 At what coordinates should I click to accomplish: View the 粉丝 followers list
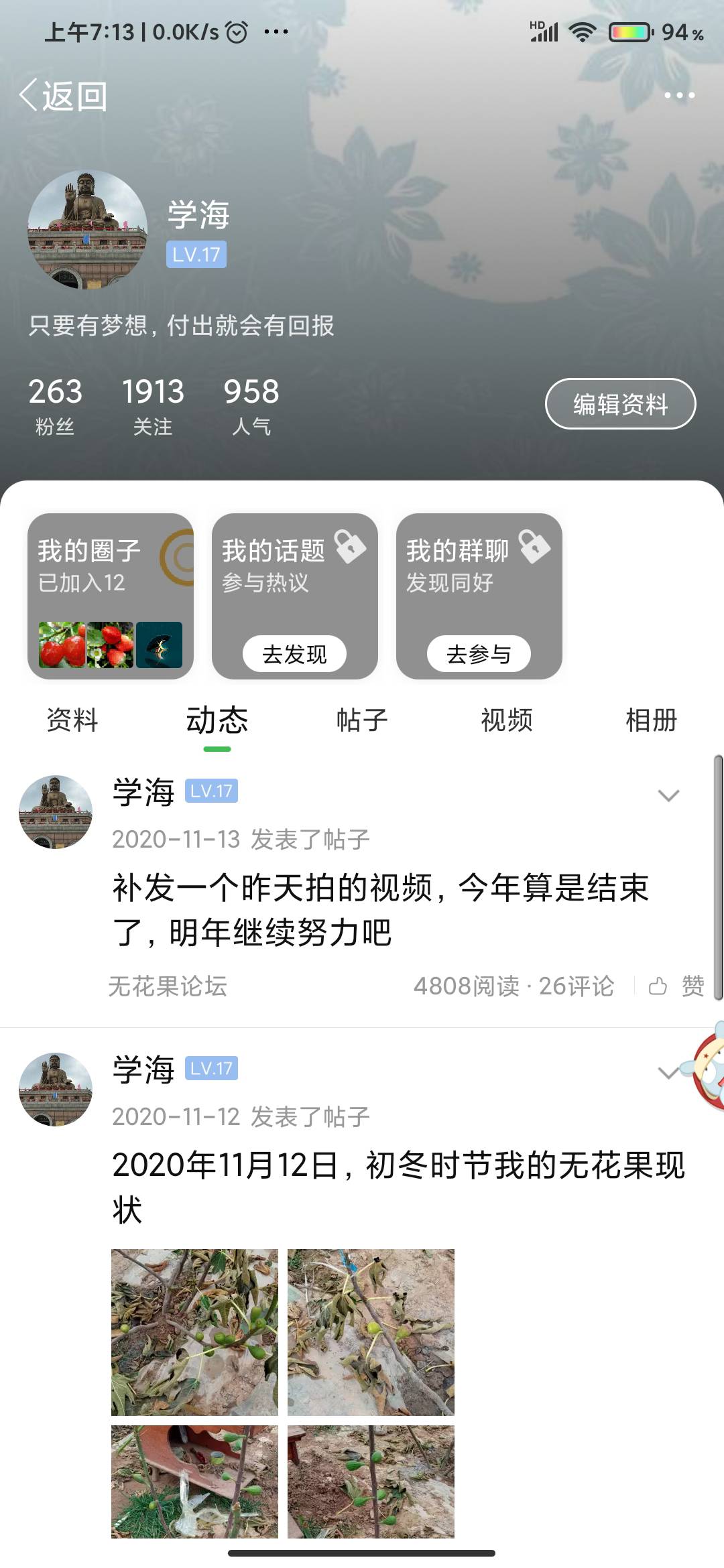[55, 406]
